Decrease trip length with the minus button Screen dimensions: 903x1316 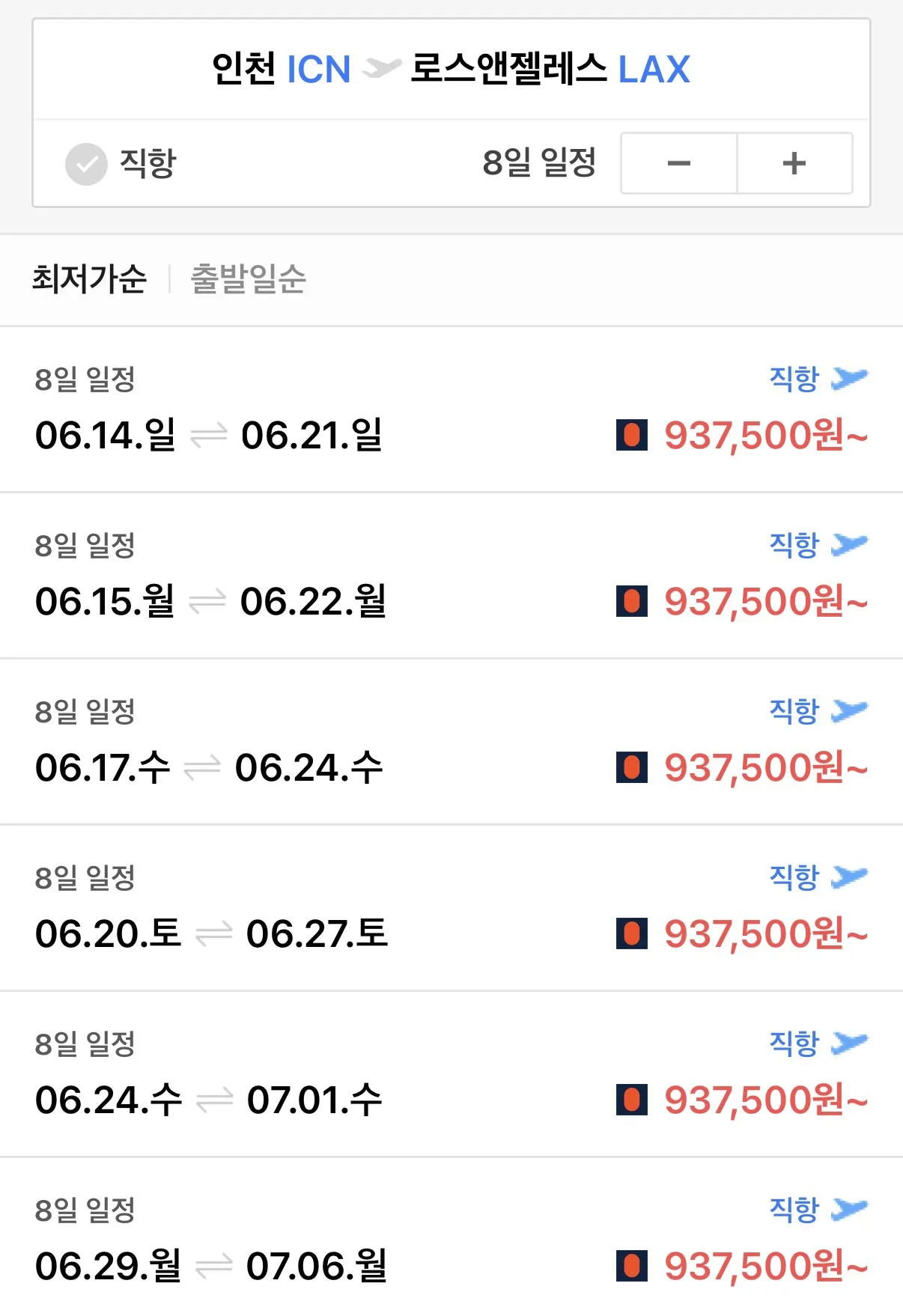tap(679, 164)
